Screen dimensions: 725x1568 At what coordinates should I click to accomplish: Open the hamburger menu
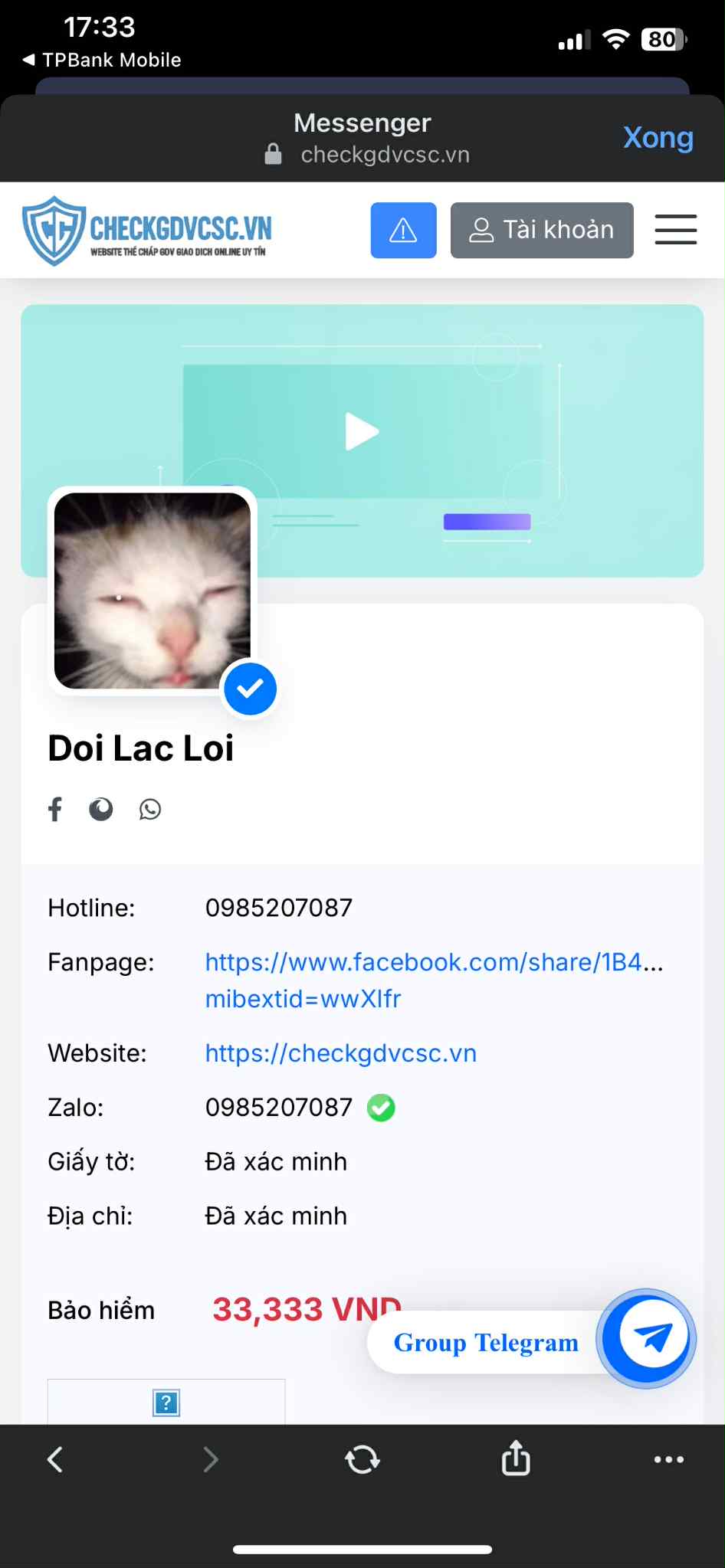(675, 230)
